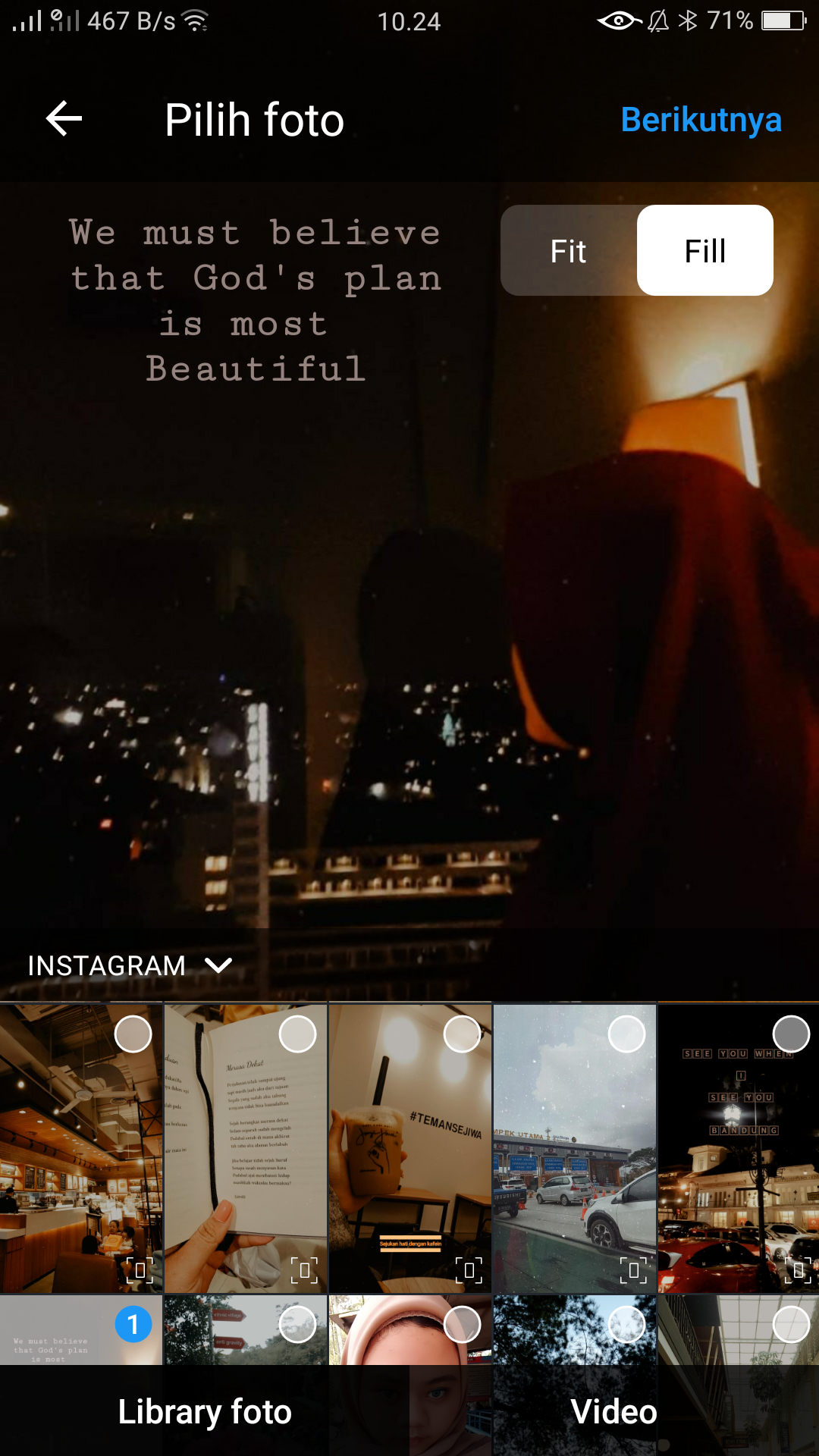This screenshot has height=1456, width=819.
Task: Switch the photo to Fit mode
Action: tap(569, 251)
